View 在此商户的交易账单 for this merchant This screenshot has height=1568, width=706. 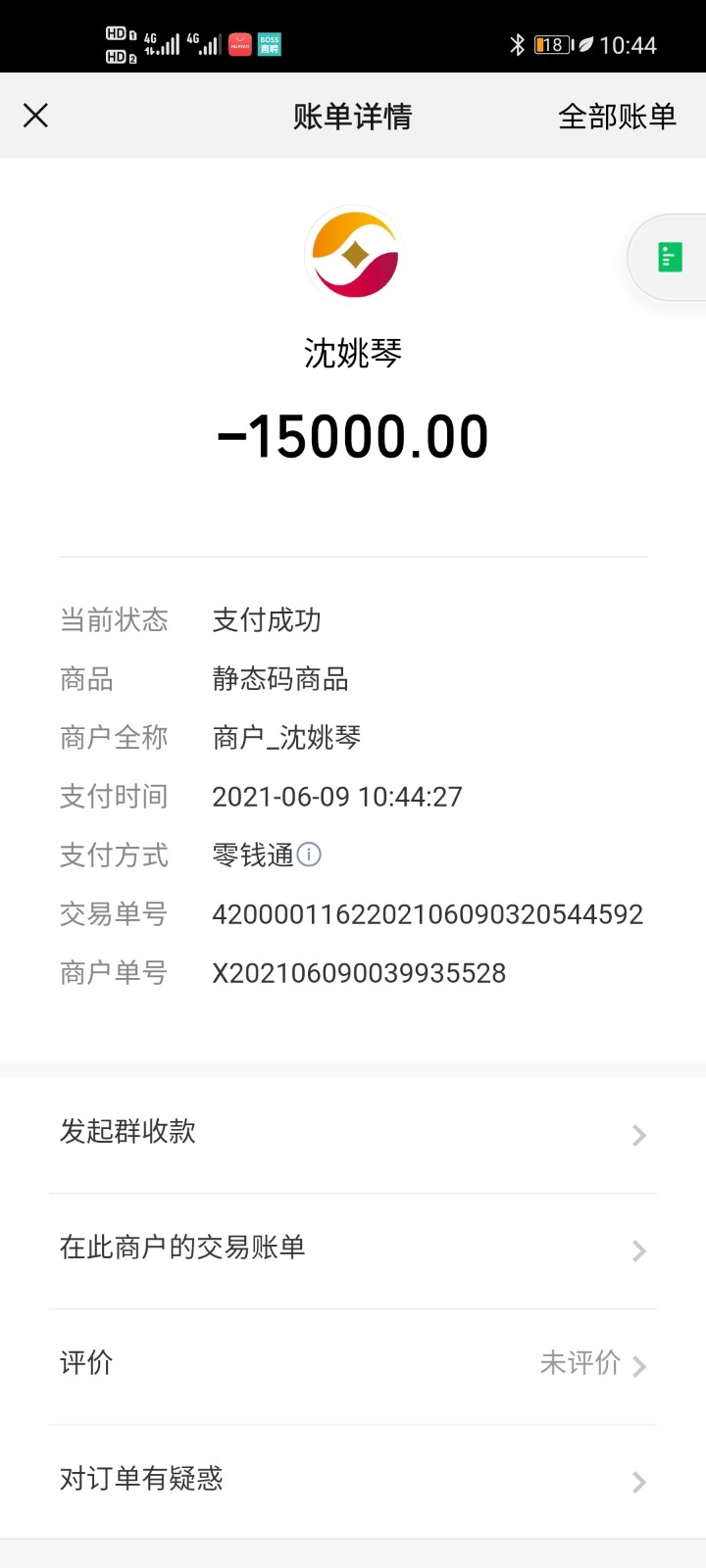pos(353,1249)
